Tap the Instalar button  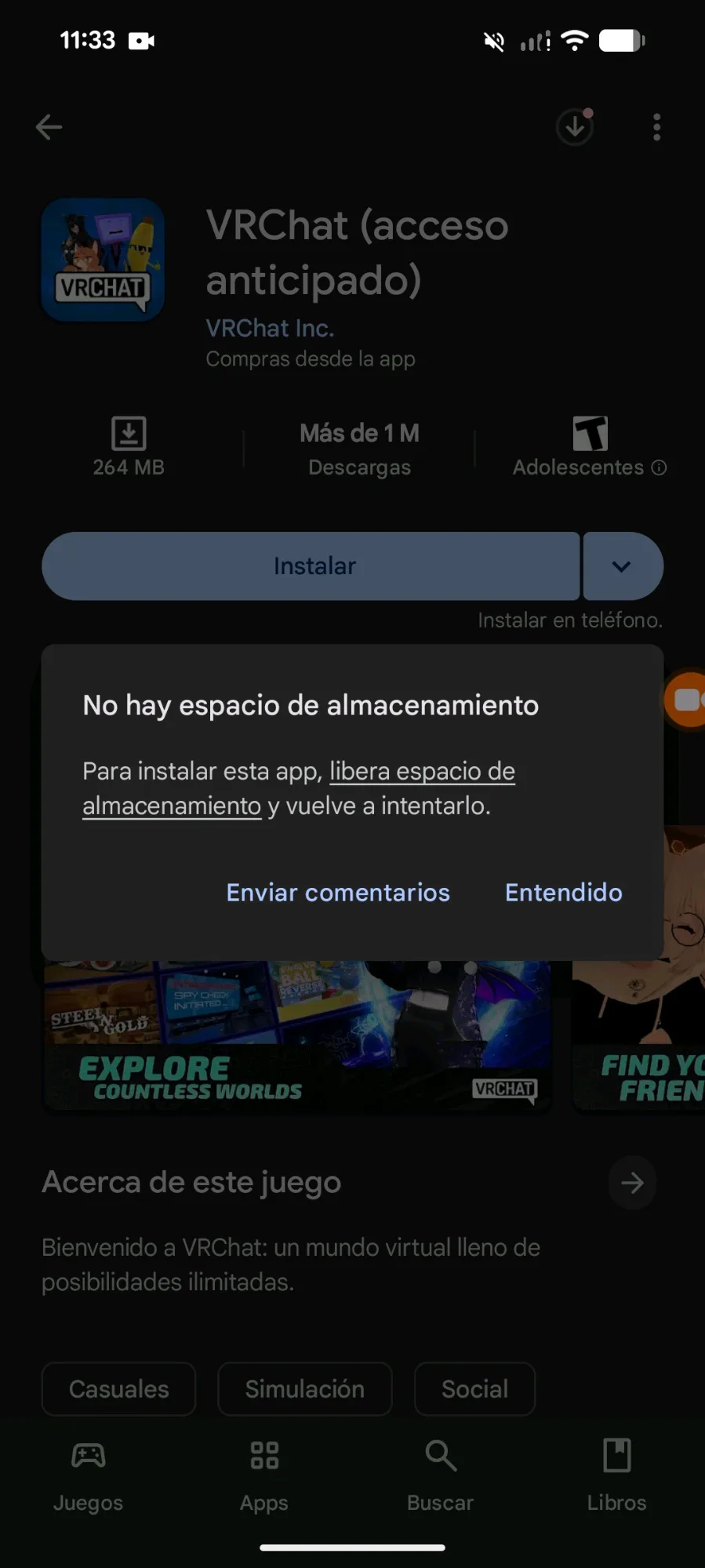[x=311, y=566]
